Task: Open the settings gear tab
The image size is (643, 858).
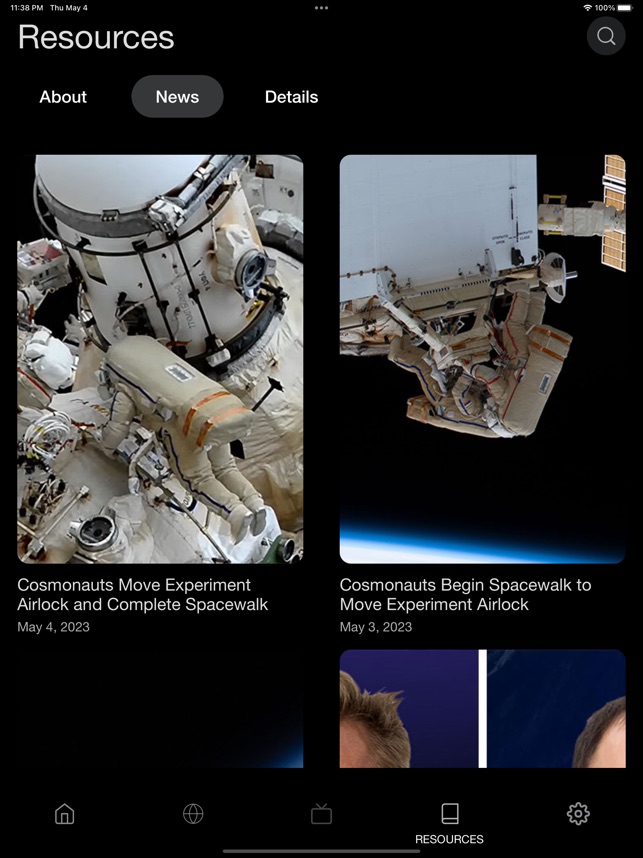Action: point(578,814)
